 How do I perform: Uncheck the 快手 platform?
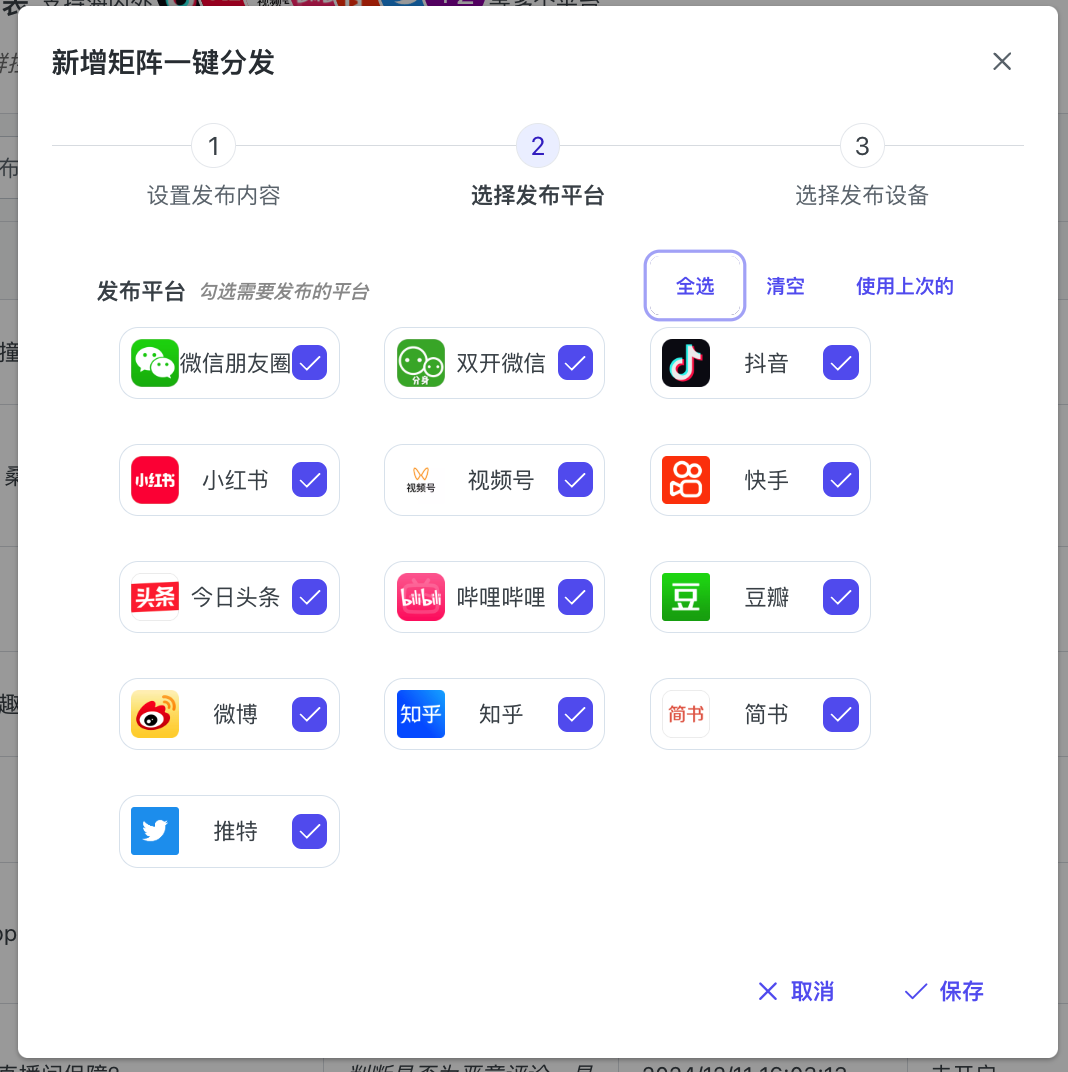point(841,480)
